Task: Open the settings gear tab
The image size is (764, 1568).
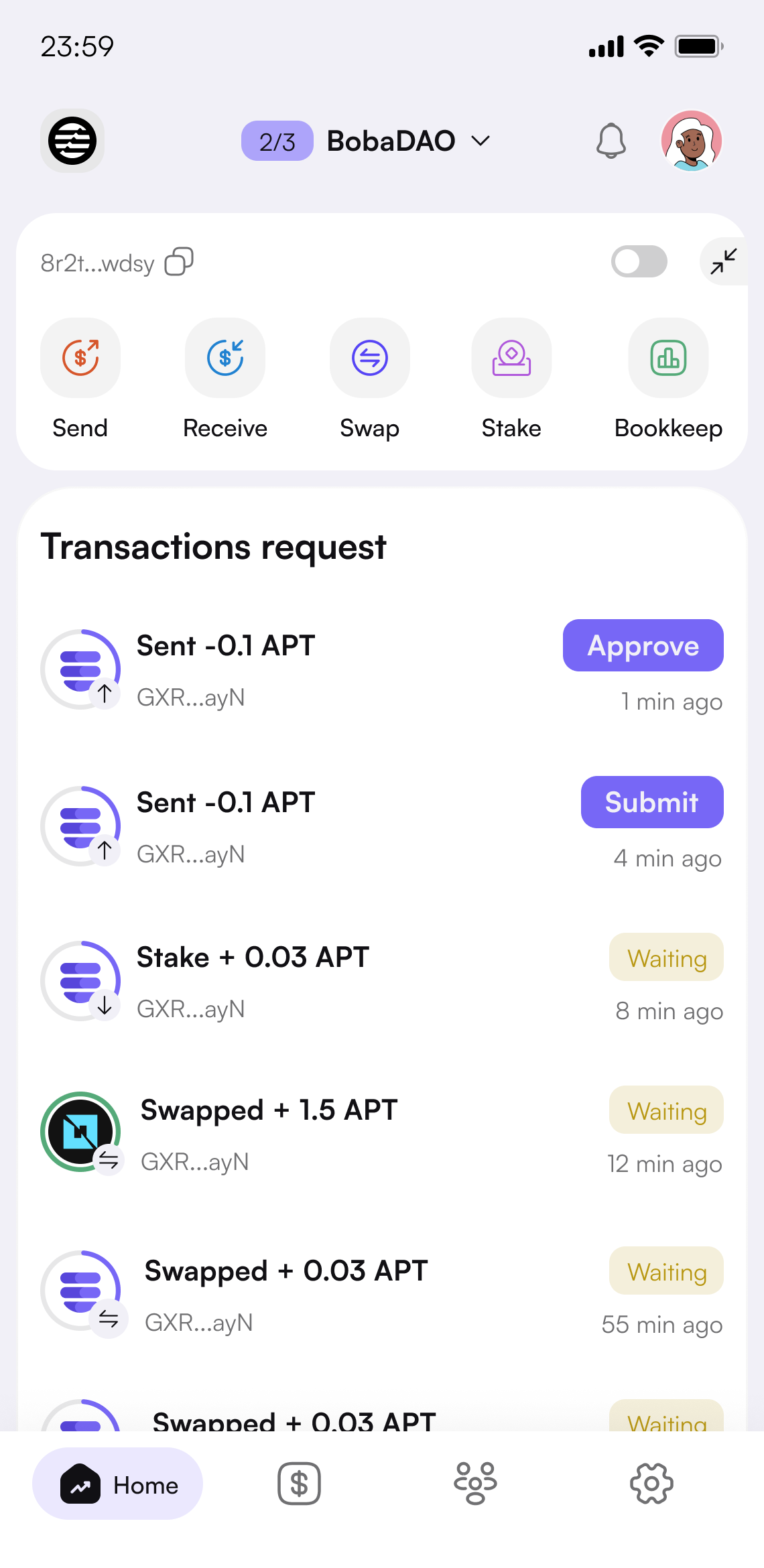Action: coord(651,1484)
